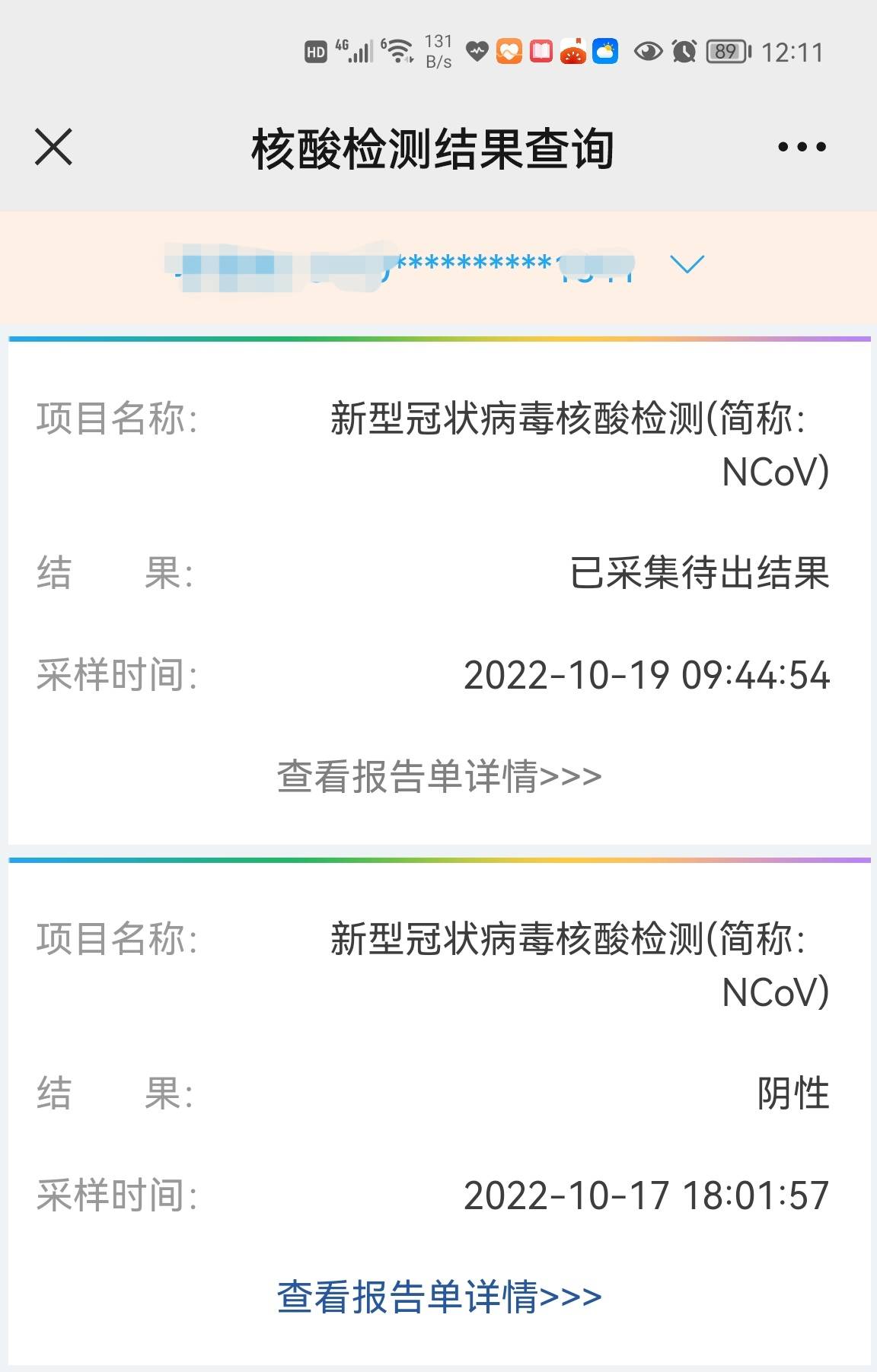Image resolution: width=877 pixels, height=1372 pixels.
Task: View report details of the pending result
Action: pos(438,775)
